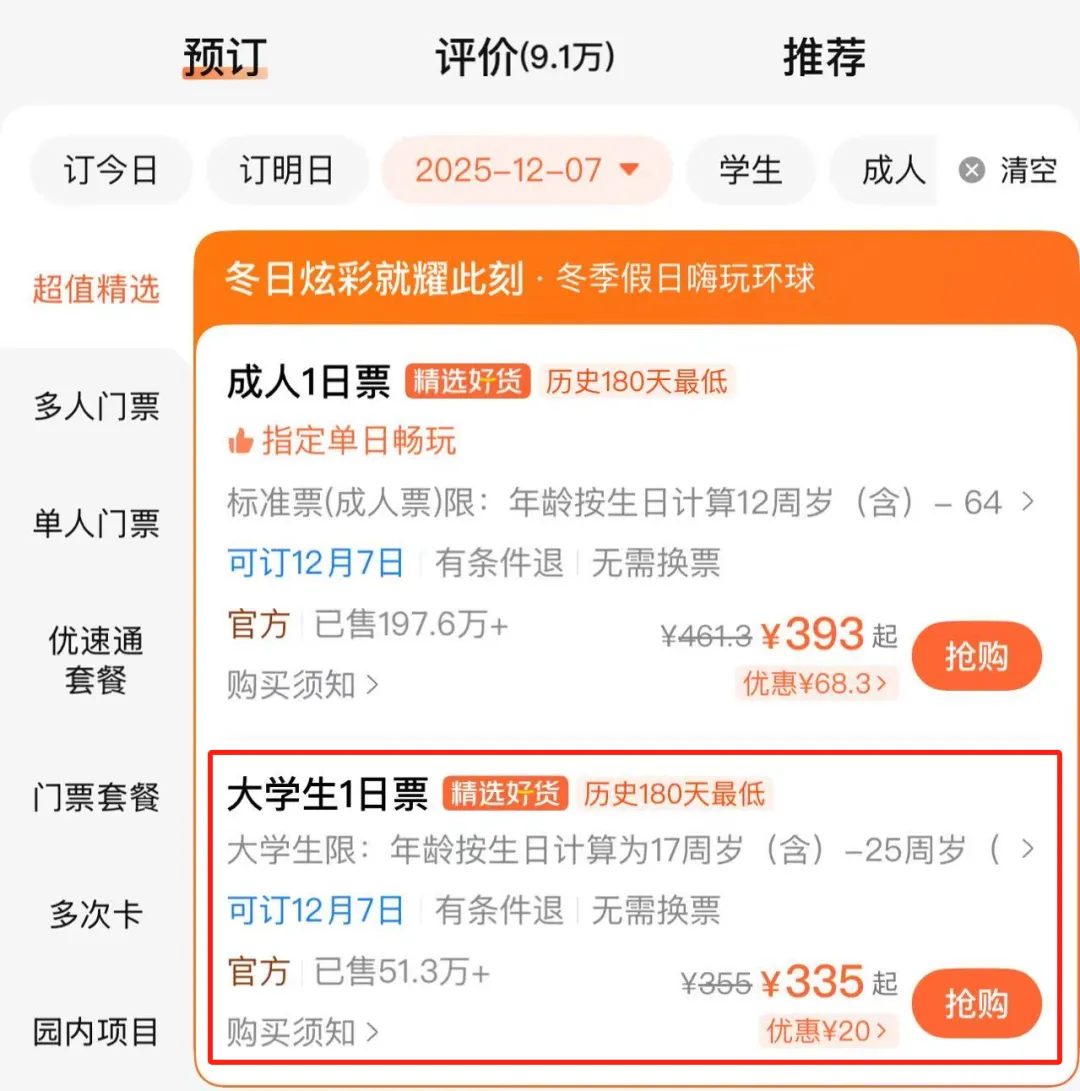Open the 单人门票 category

point(96,523)
